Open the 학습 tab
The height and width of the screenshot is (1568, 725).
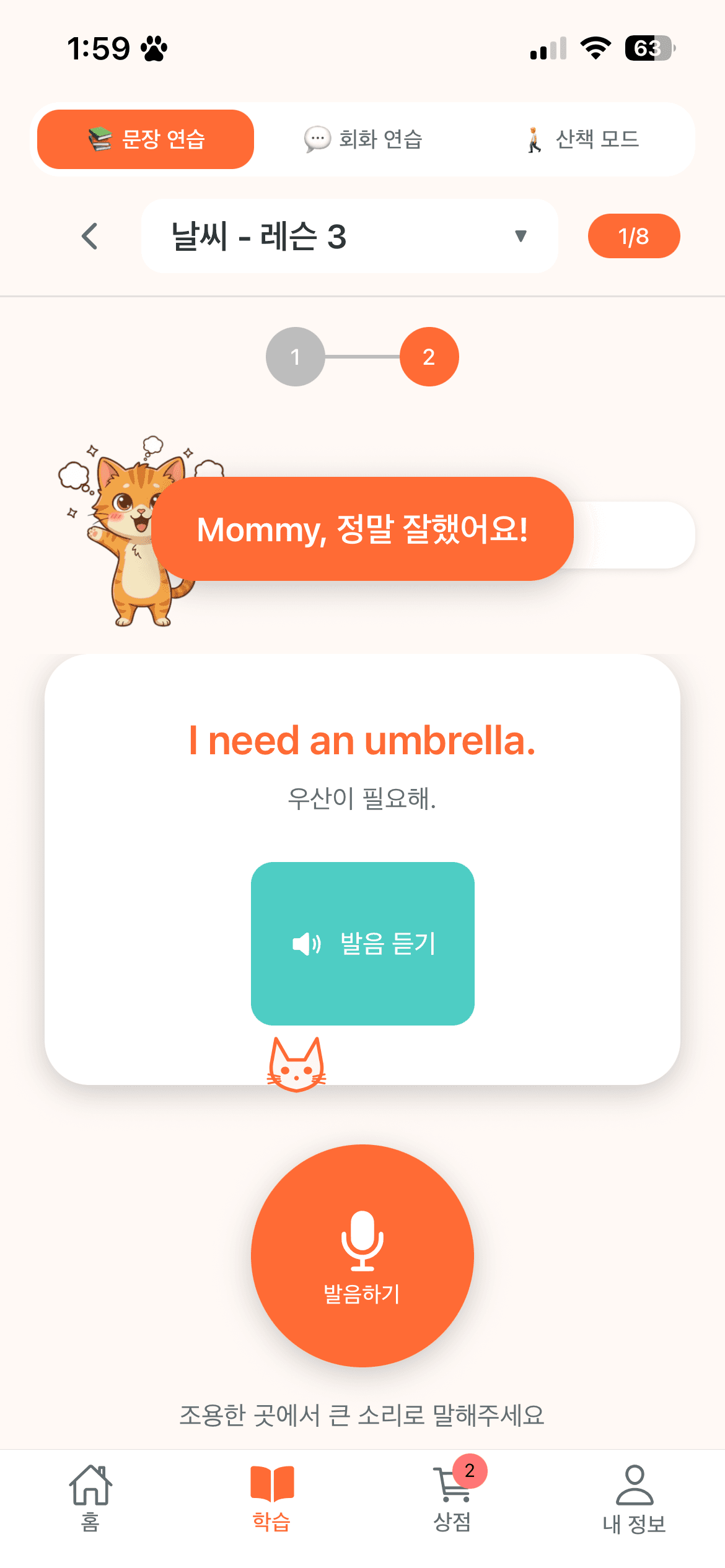pyautogui.click(x=271, y=1498)
